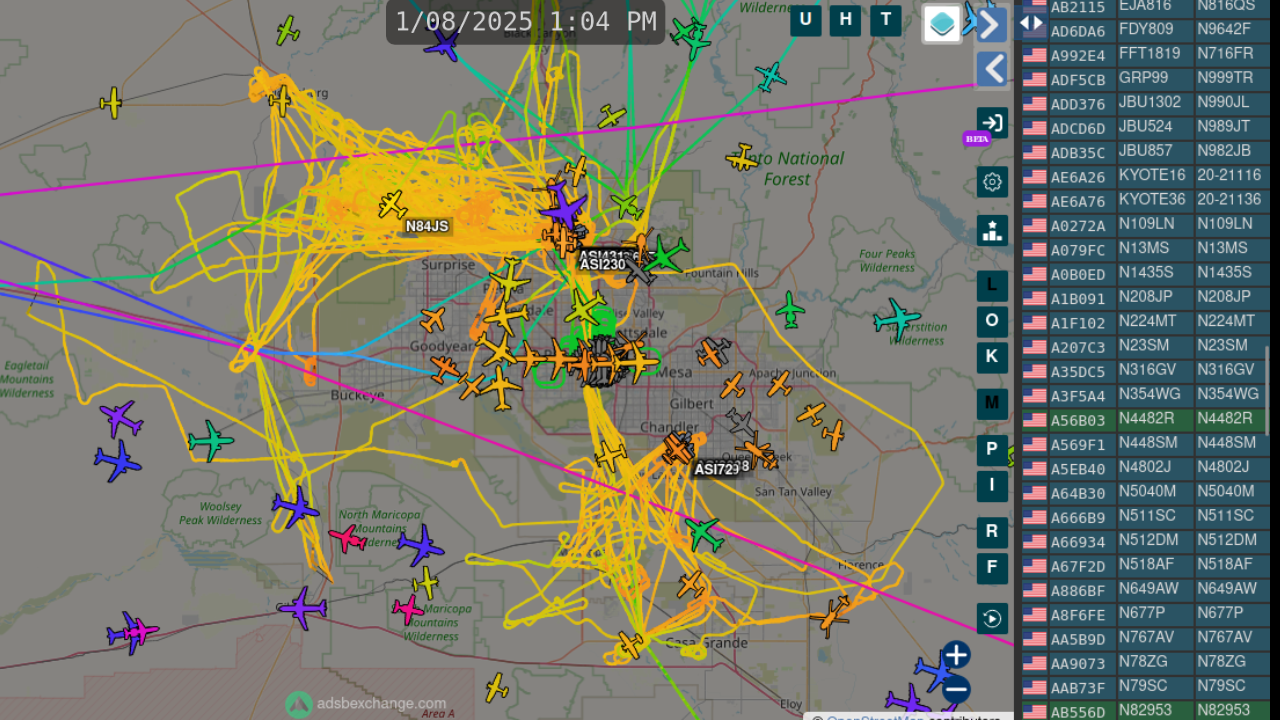Toggle the P map option

coord(992,449)
